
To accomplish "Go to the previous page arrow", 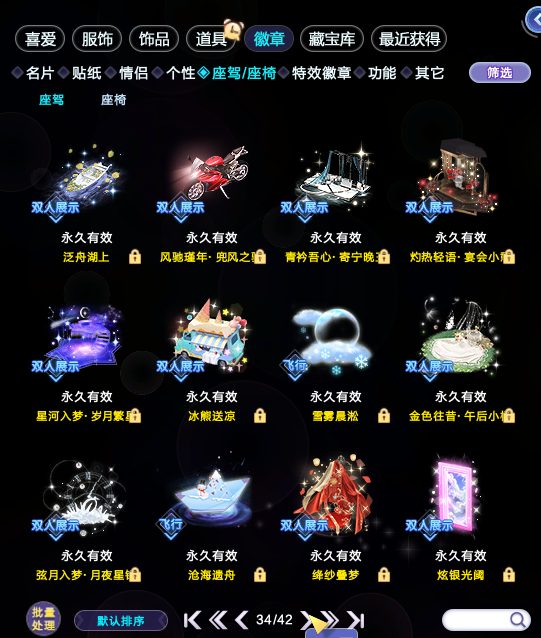I will click(242, 620).
